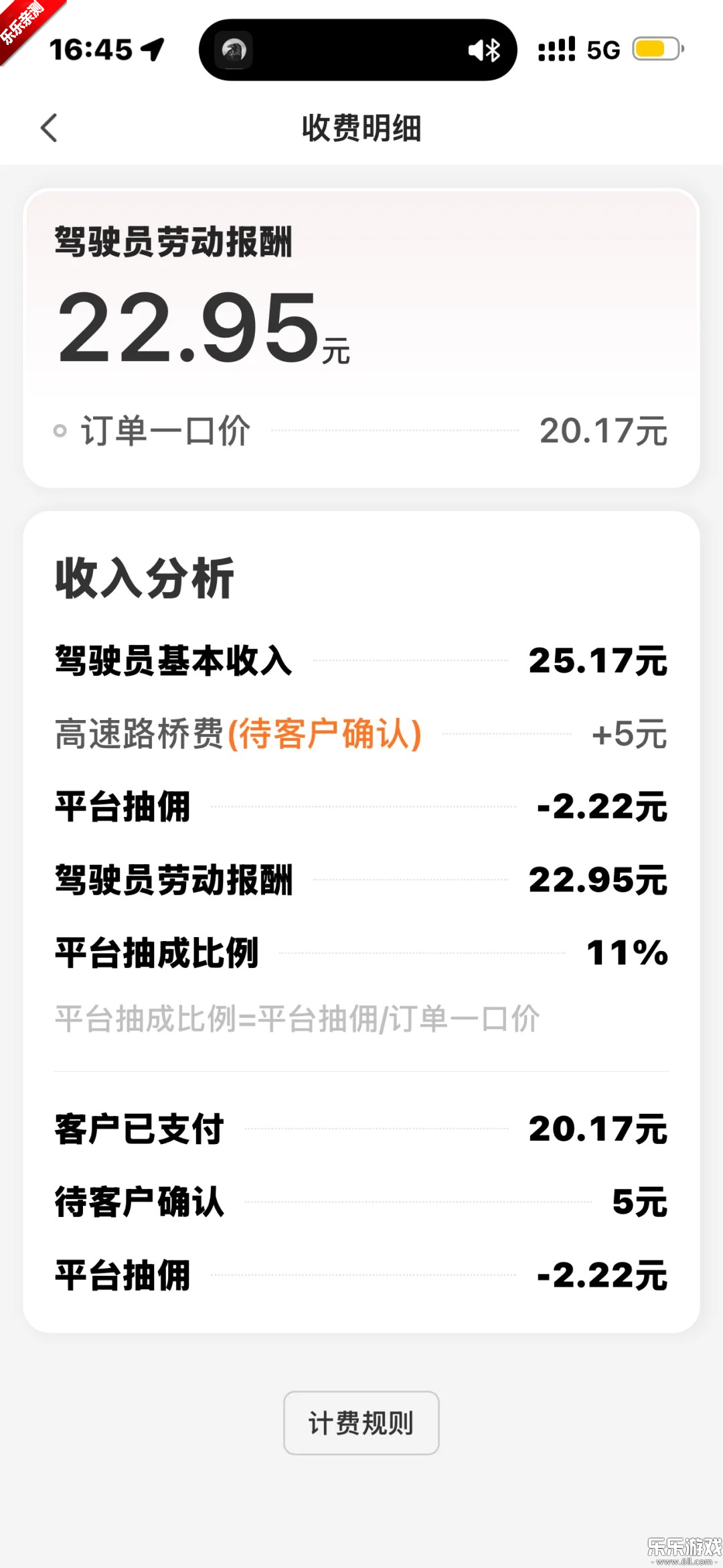723x1568 pixels.
Task: Tap the 5G signal indicator
Action: click(x=599, y=48)
